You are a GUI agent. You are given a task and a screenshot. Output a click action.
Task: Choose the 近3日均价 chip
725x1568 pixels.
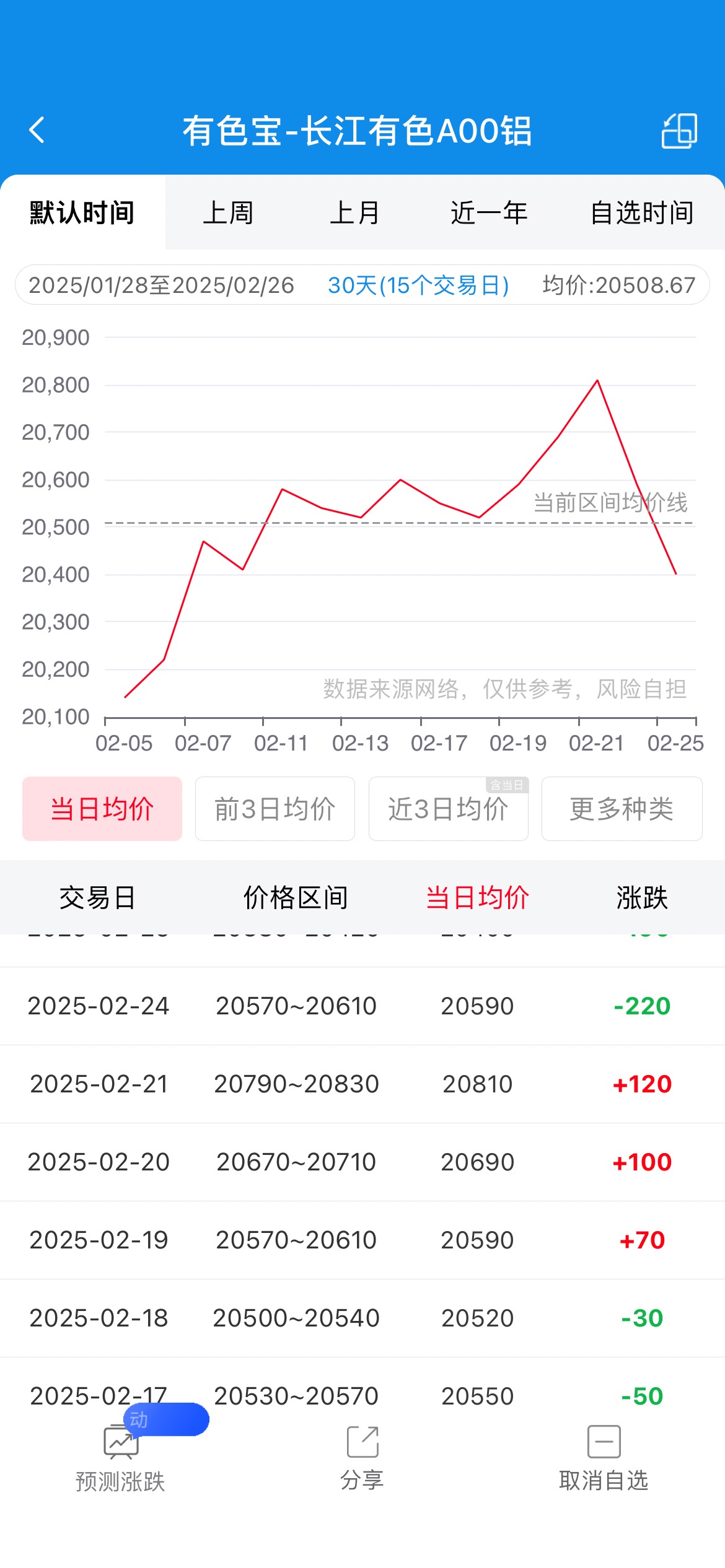pyautogui.click(x=449, y=809)
